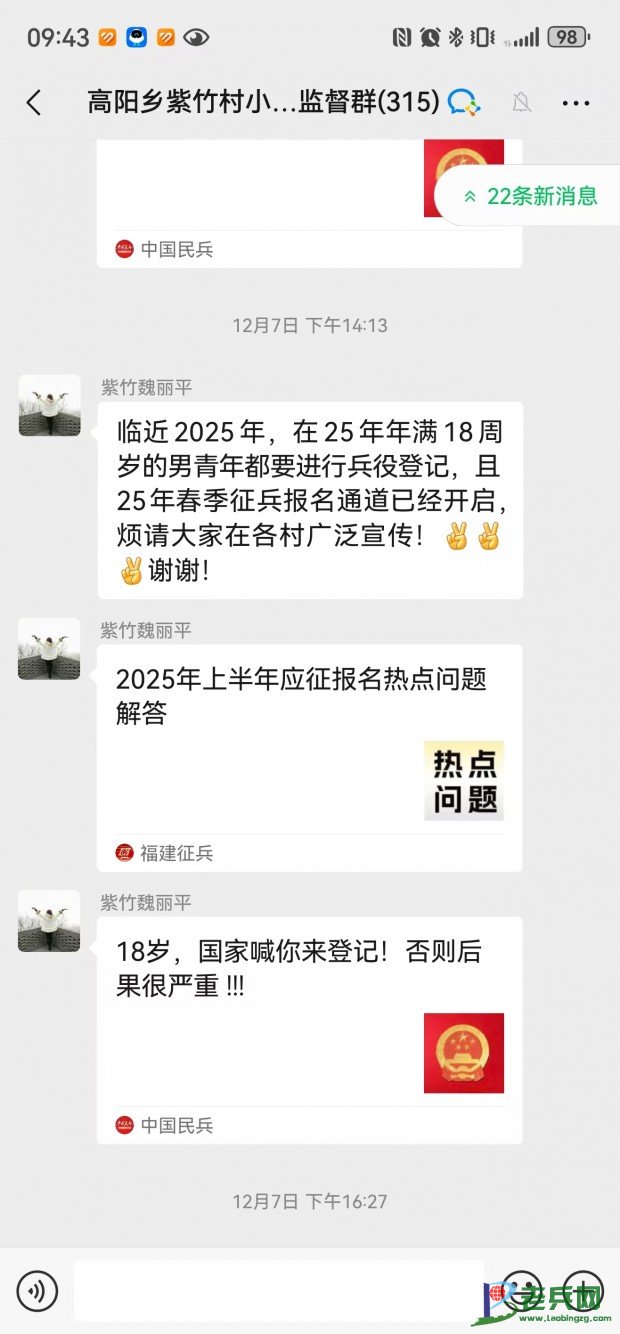
Task: Go back to the chat list
Action: (34, 102)
